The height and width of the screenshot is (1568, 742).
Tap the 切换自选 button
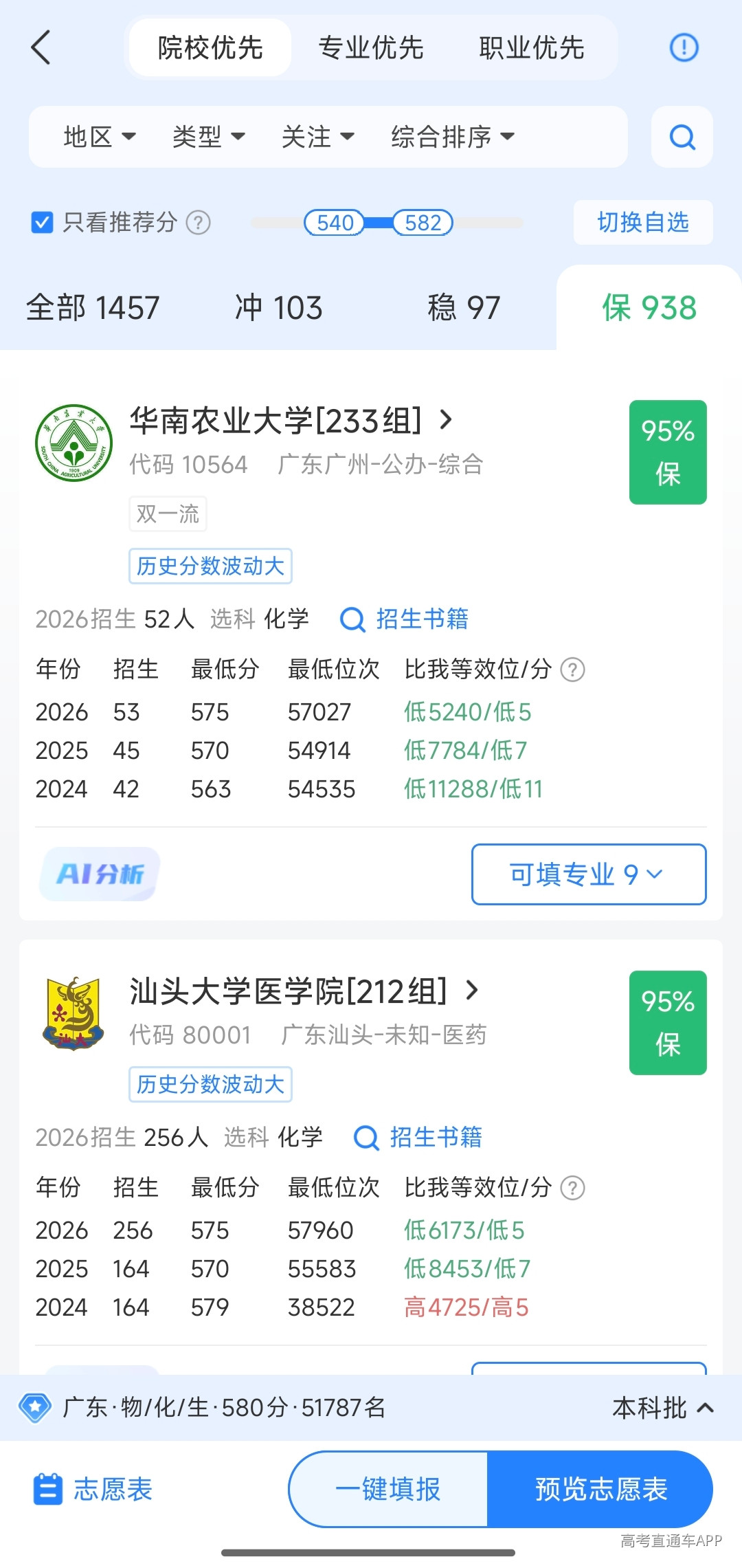[643, 222]
